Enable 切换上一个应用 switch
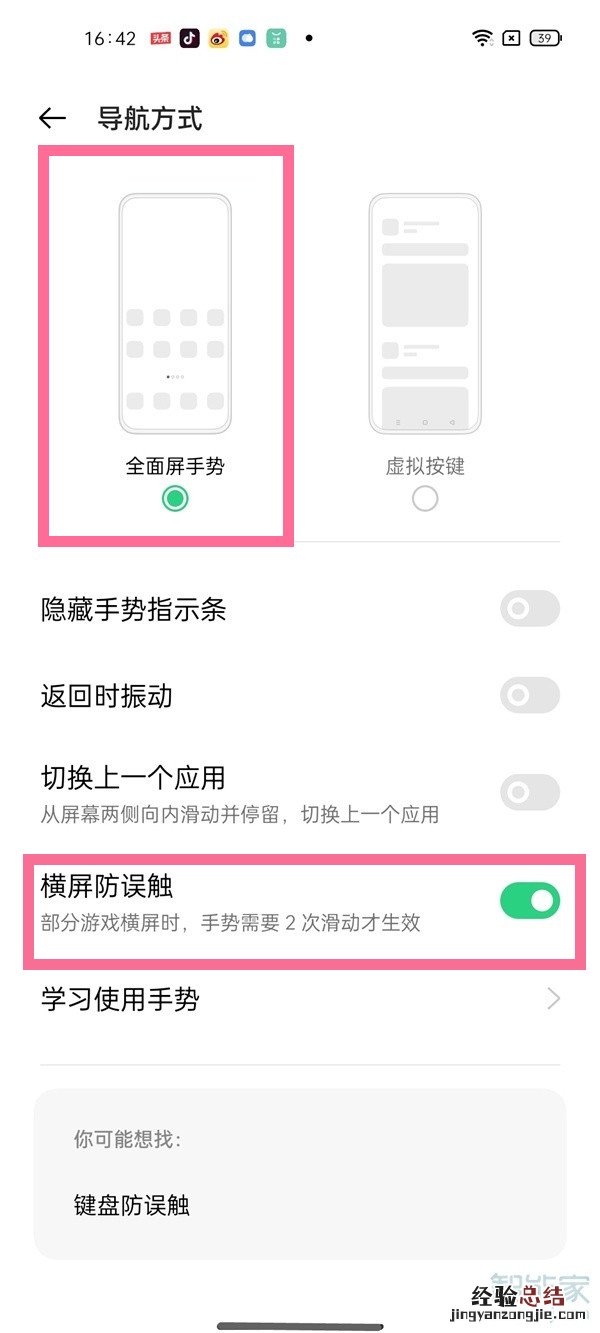600x1333 pixels. (529, 792)
